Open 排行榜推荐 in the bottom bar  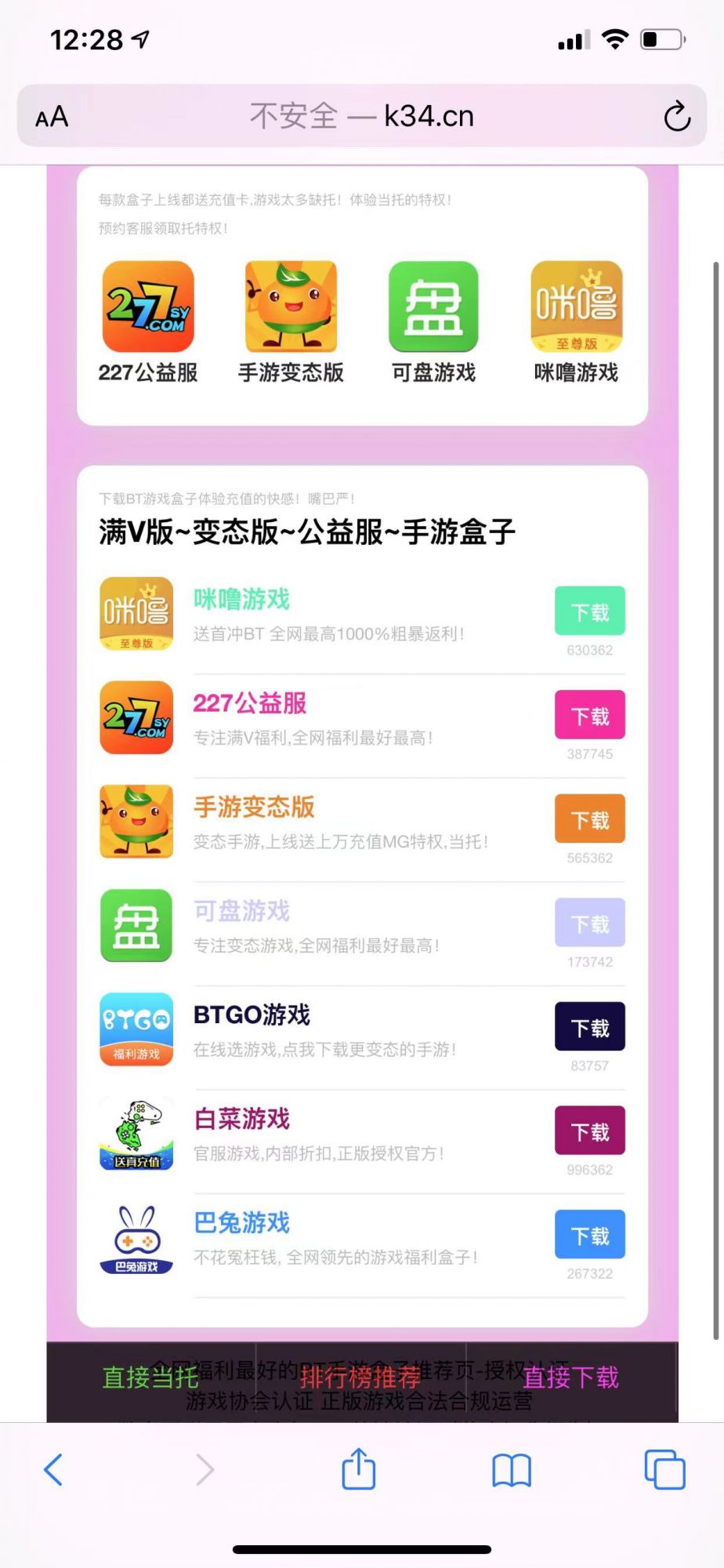click(360, 1377)
